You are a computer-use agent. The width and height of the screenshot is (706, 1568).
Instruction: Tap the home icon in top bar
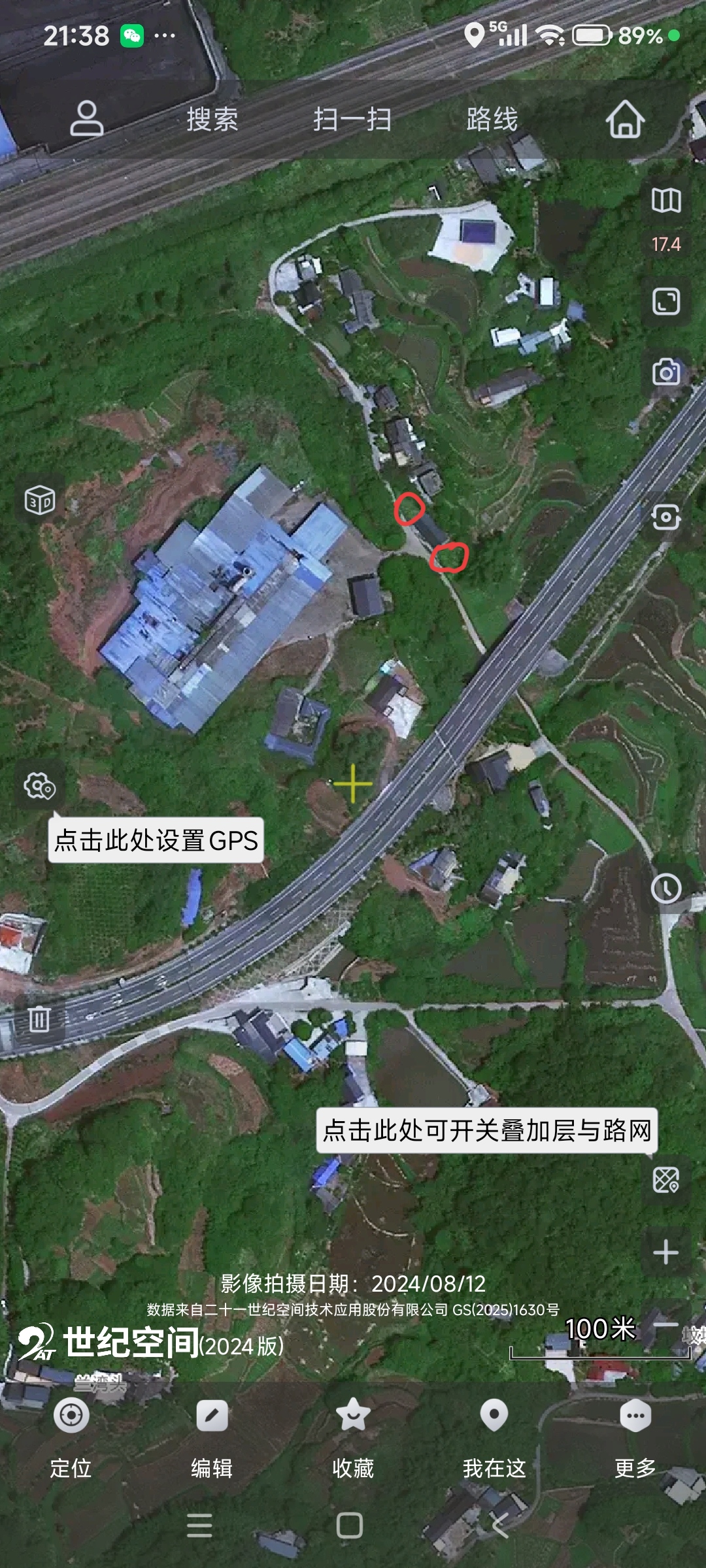click(625, 120)
